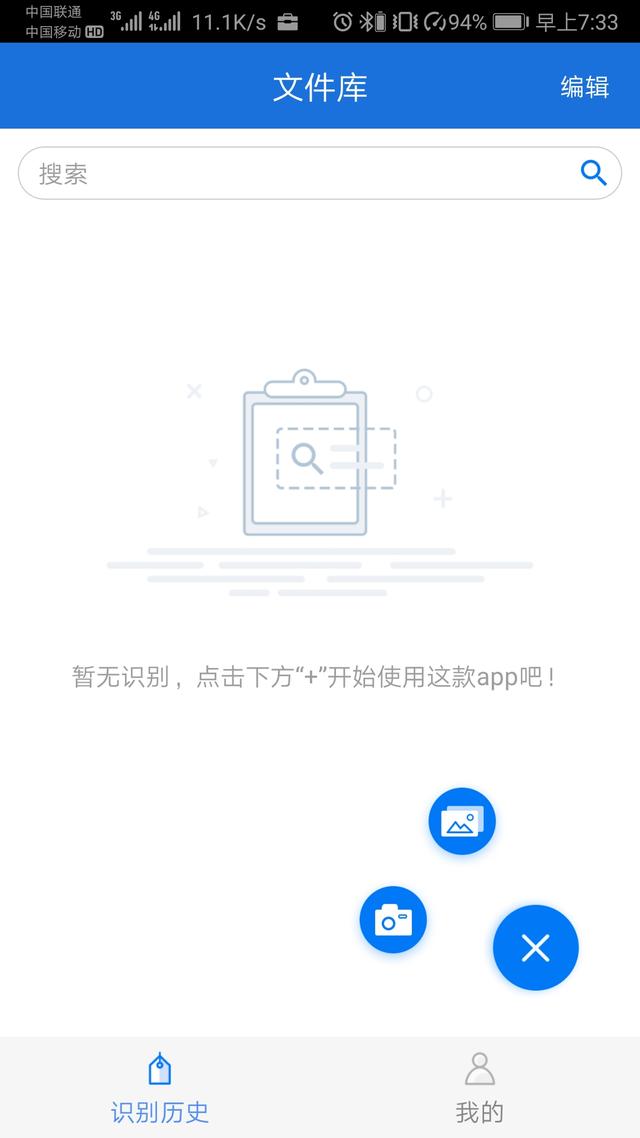The height and width of the screenshot is (1138, 640).
Task: Focus the 搜索 search field
Action: pos(300,173)
